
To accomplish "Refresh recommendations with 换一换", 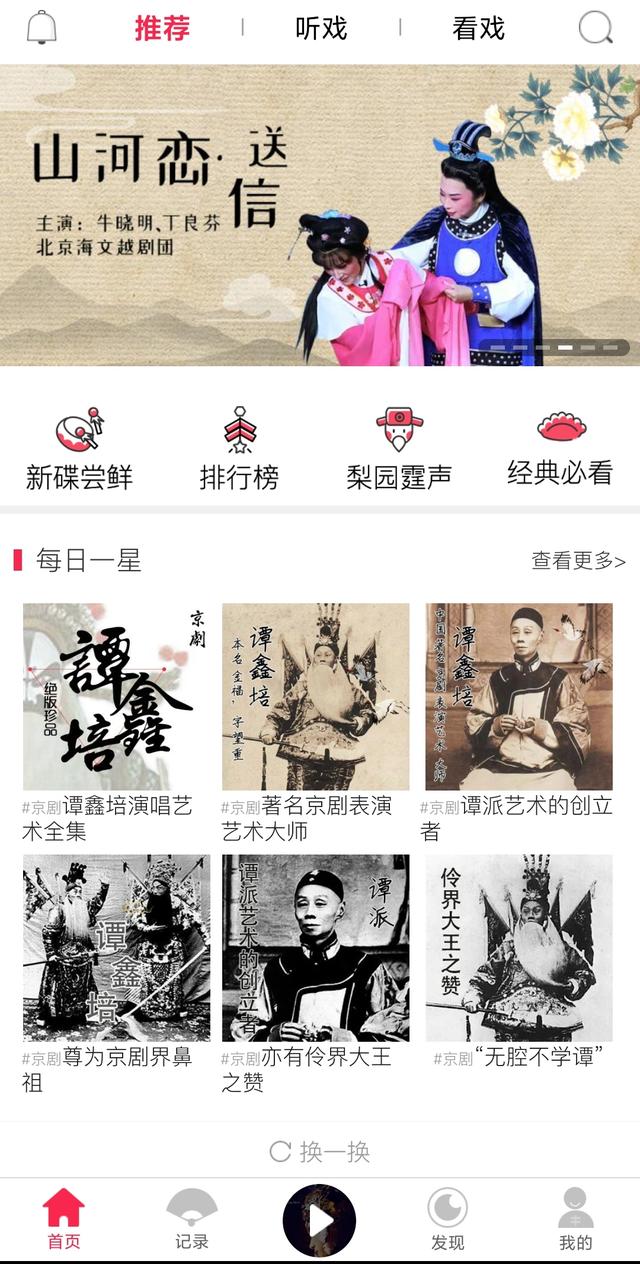I will pyautogui.click(x=320, y=1152).
